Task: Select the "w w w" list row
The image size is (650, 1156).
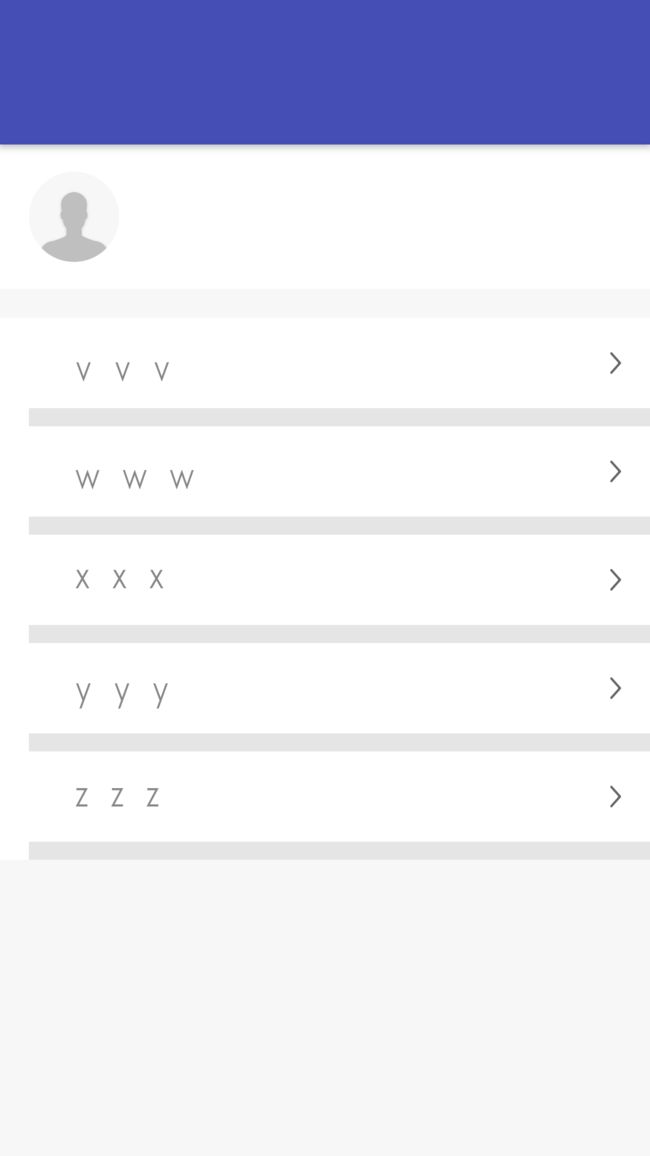Action: tap(325, 471)
